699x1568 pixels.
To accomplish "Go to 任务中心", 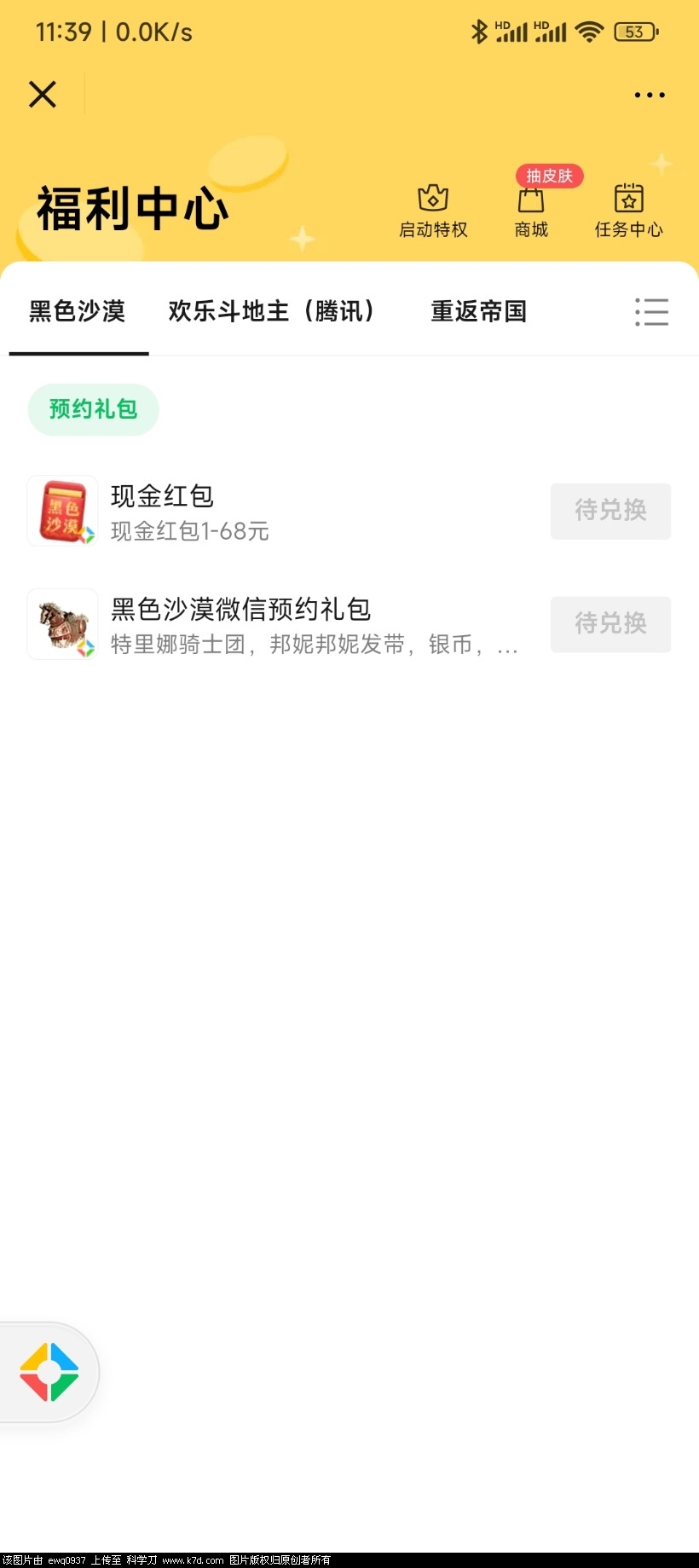I will click(x=629, y=211).
